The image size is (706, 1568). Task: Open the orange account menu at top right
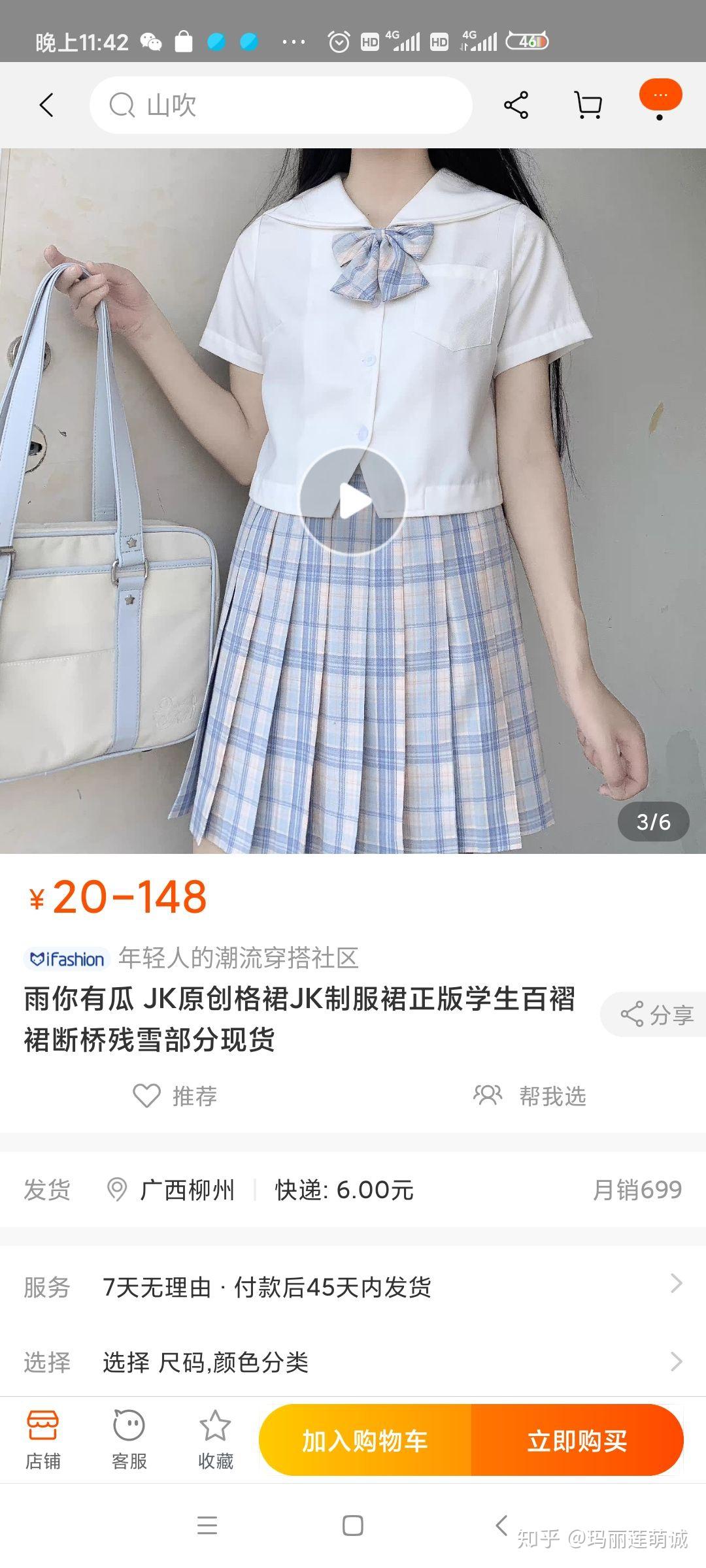[660, 96]
